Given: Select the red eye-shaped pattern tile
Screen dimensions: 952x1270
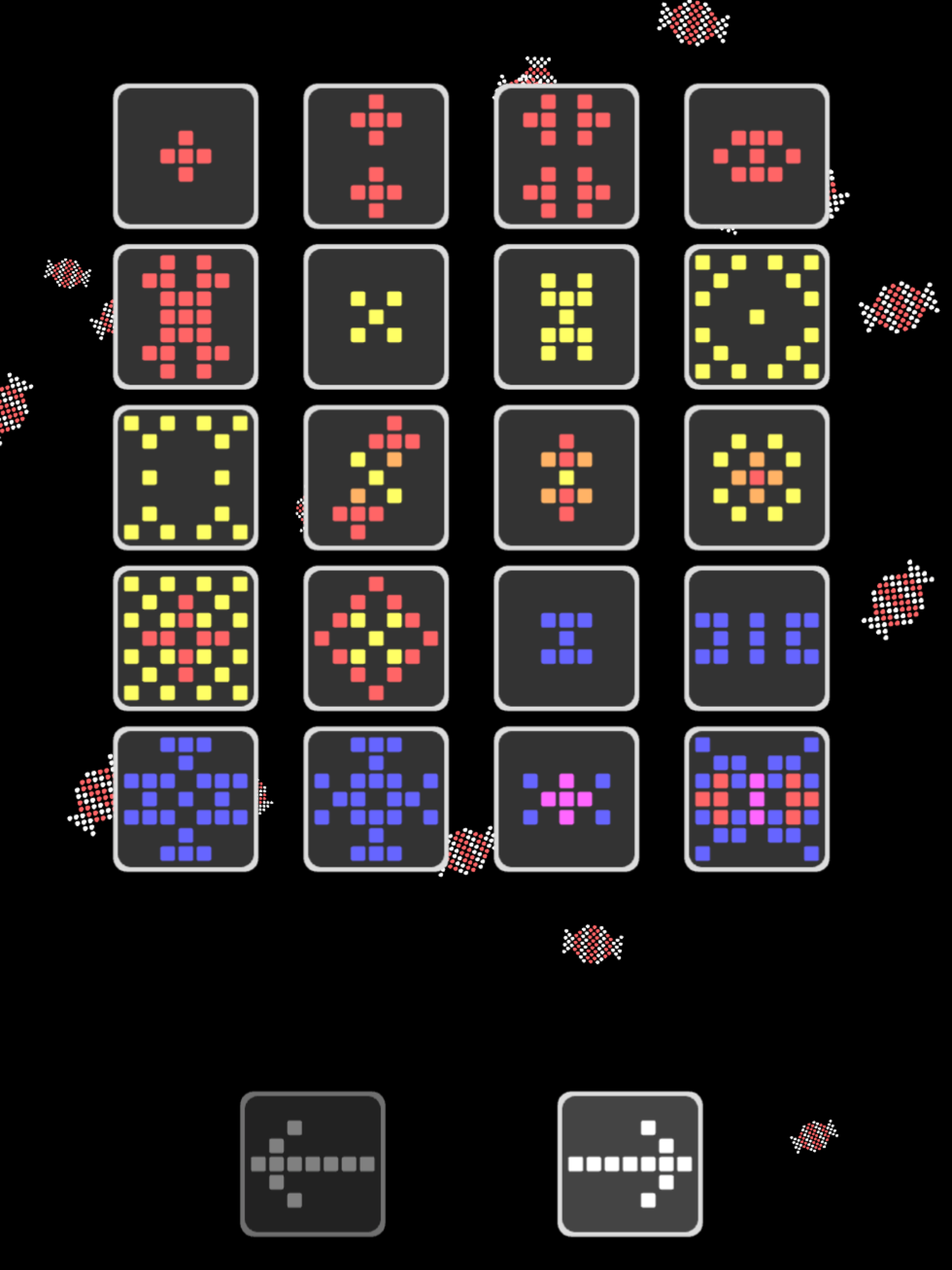Looking at the screenshot, I should click(756, 156).
